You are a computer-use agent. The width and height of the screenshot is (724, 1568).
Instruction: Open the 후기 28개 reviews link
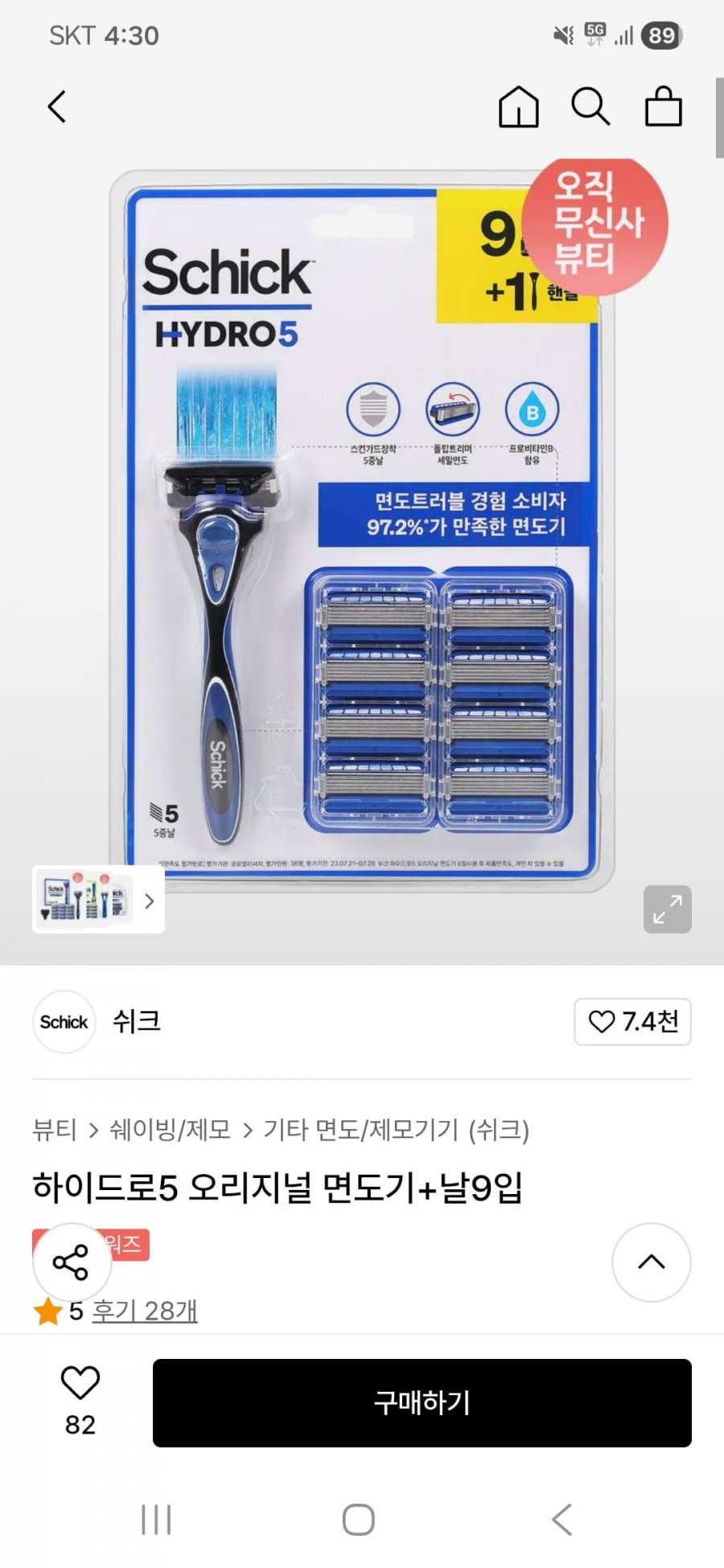(145, 1311)
